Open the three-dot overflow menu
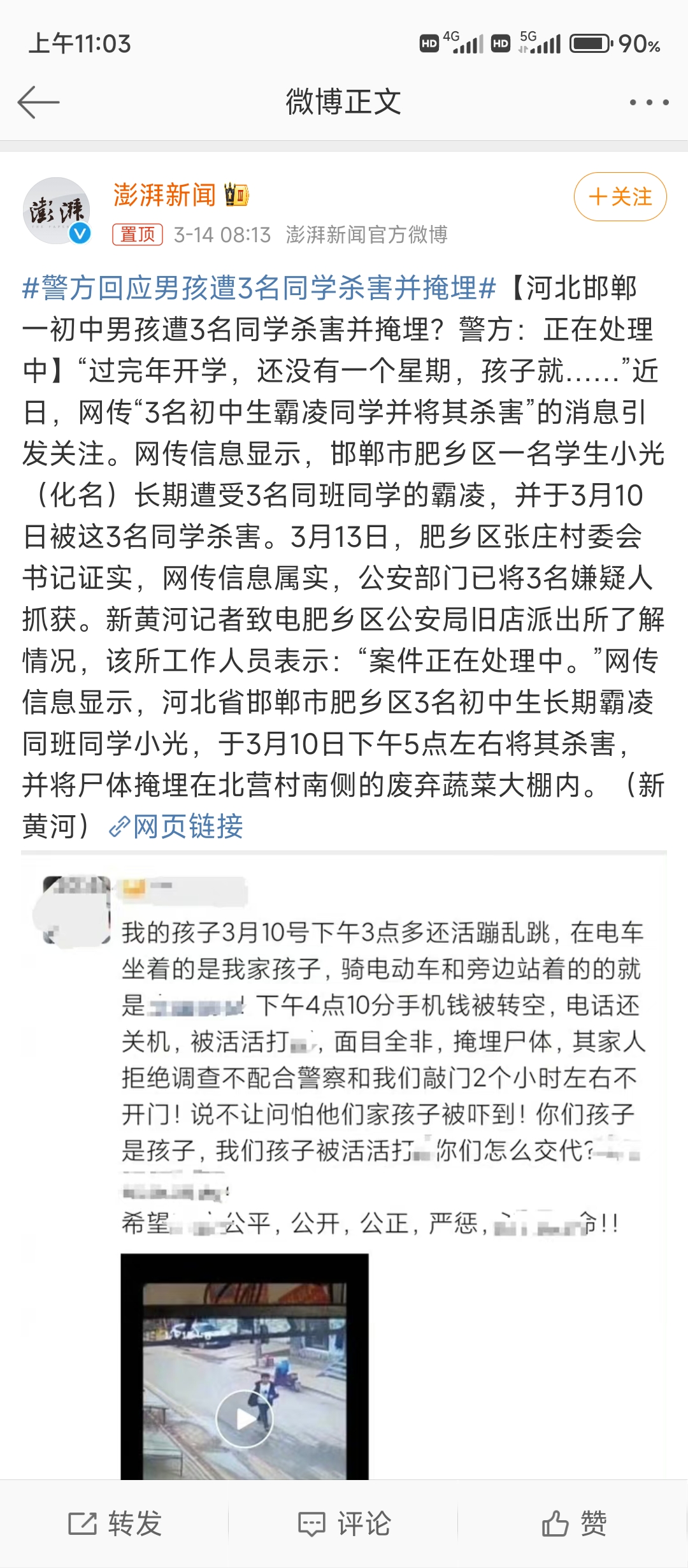688x1568 pixels. [x=649, y=102]
